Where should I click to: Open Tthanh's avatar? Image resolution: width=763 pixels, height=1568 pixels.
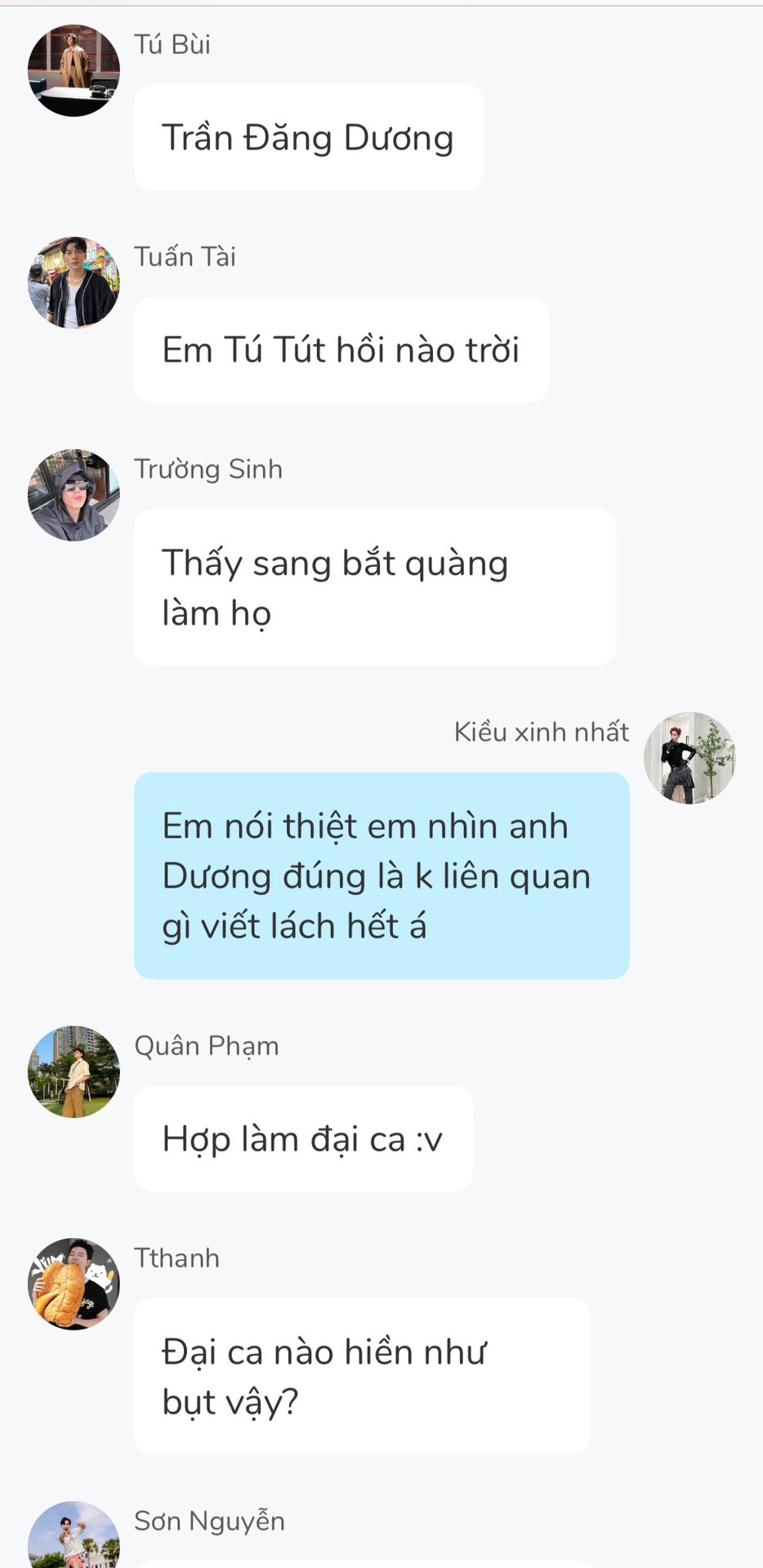pyautogui.click(x=74, y=1285)
